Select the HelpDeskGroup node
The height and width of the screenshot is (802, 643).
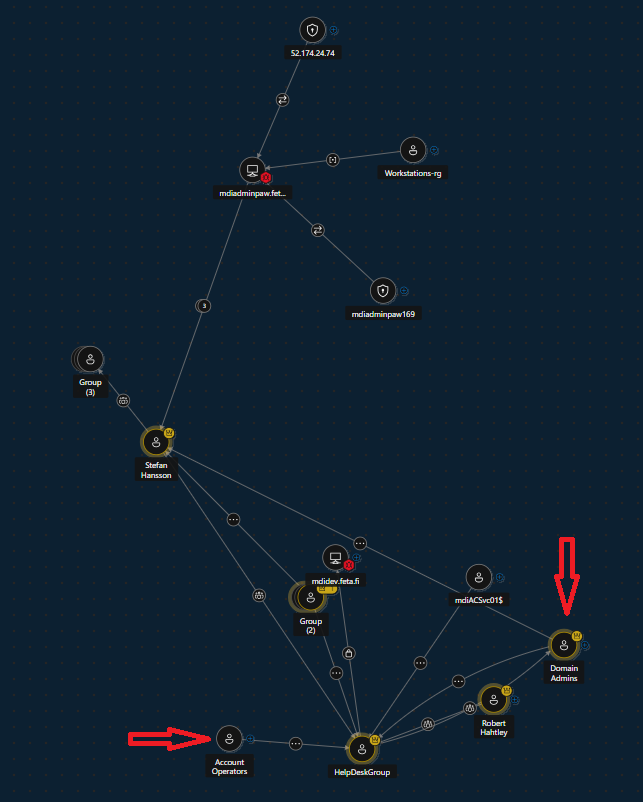pyautogui.click(x=361, y=748)
